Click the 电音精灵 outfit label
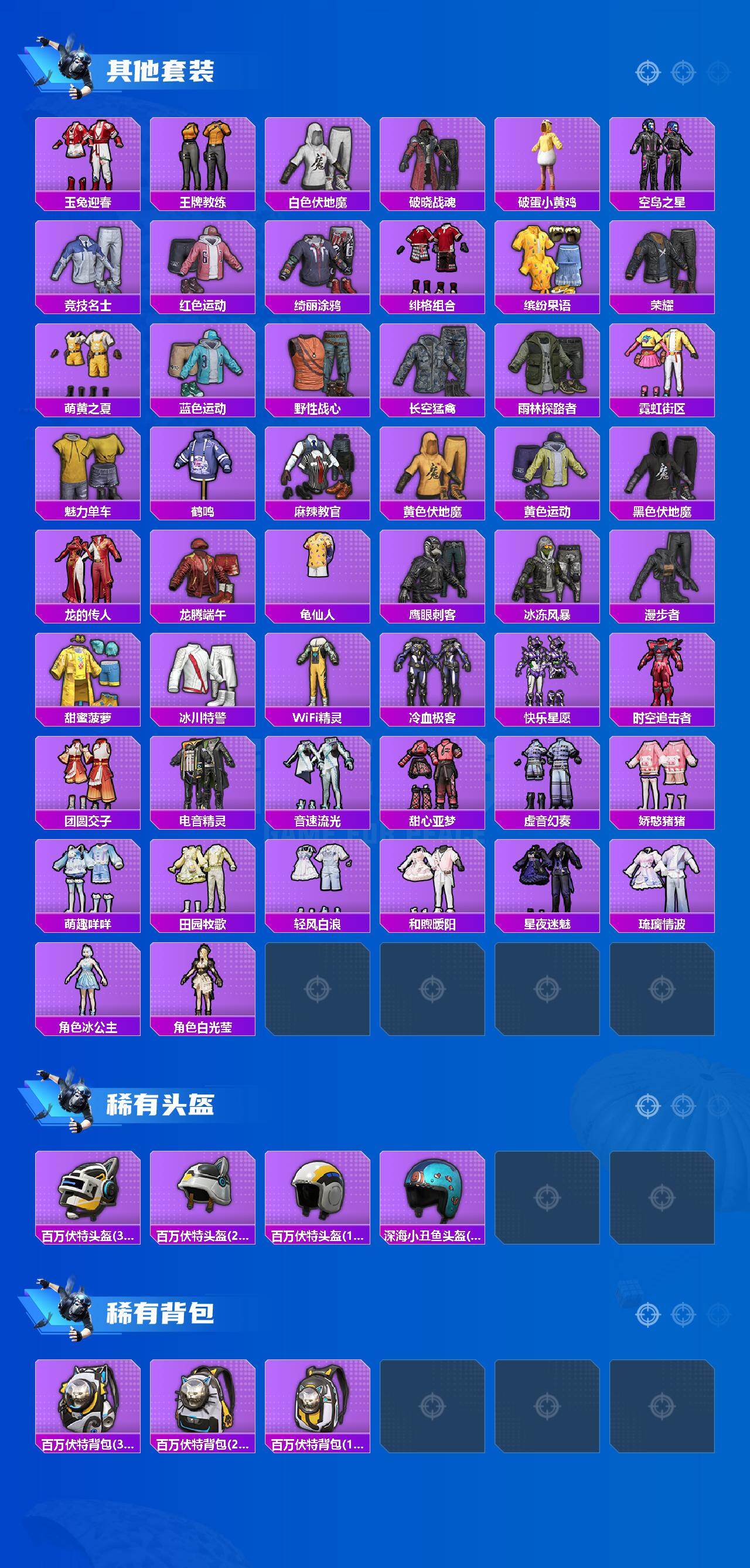This screenshot has width=750, height=1568. (x=203, y=820)
